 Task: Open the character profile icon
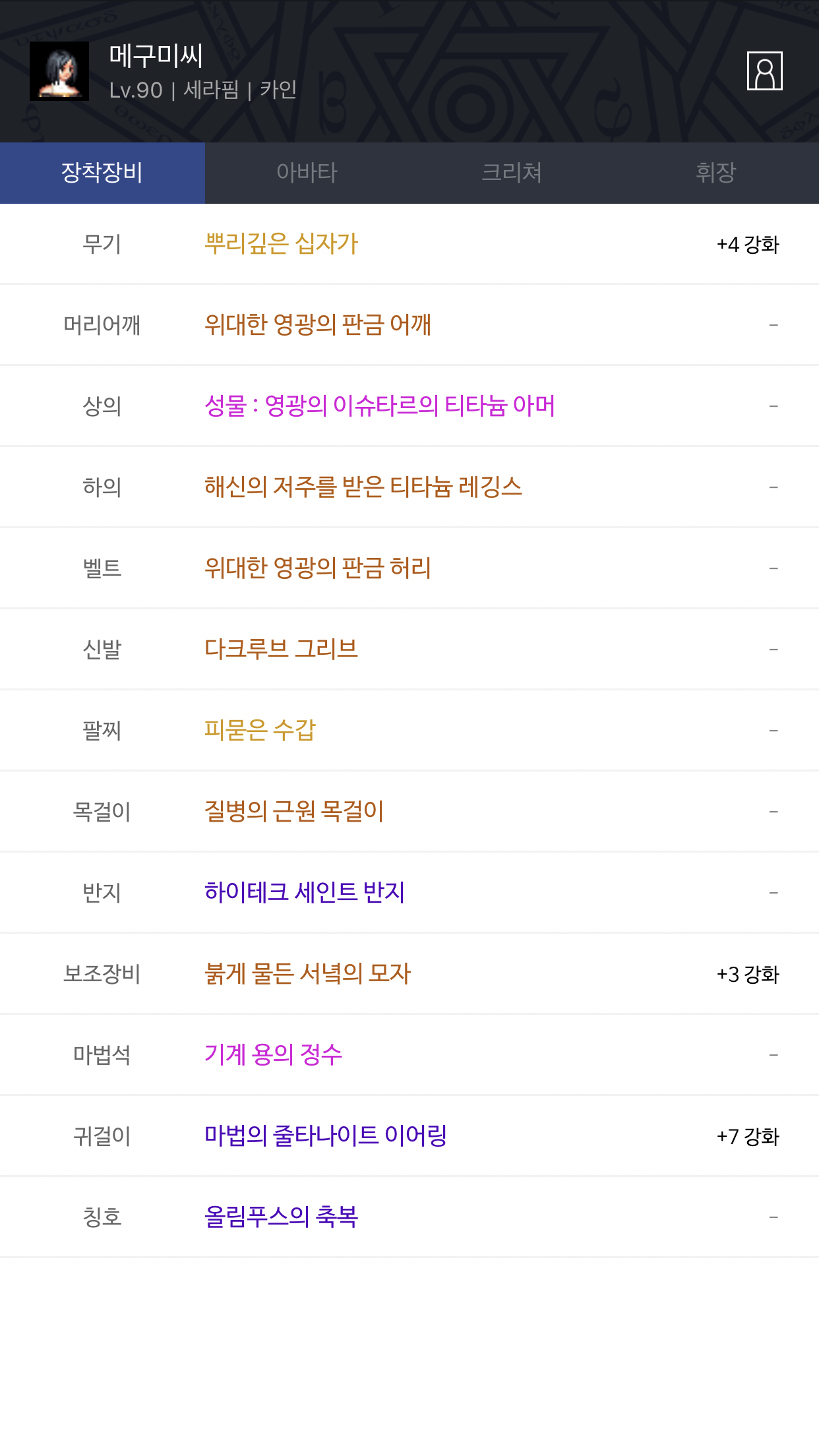pos(764,71)
